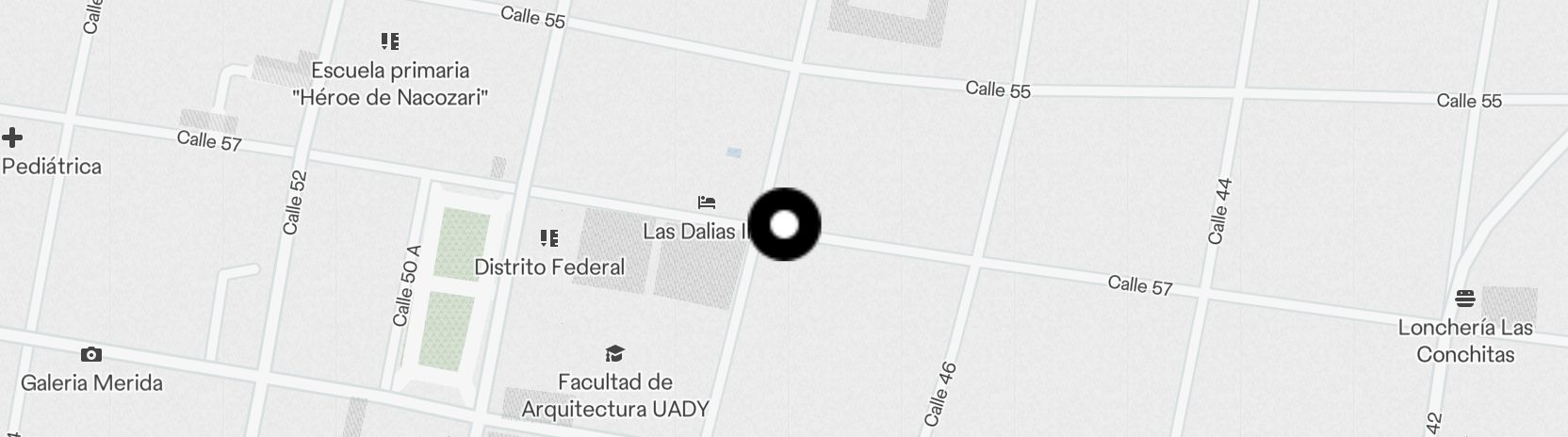Select the Las Dalias Inn lodging marker
Screen dimensions: 1568x437
pyautogui.click(x=707, y=202)
